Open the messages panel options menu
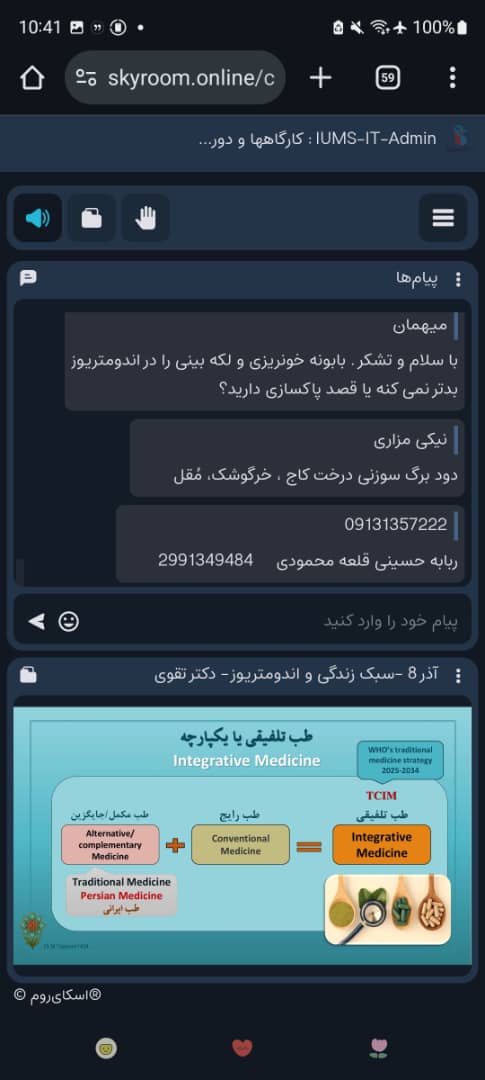 pyautogui.click(x=458, y=279)
